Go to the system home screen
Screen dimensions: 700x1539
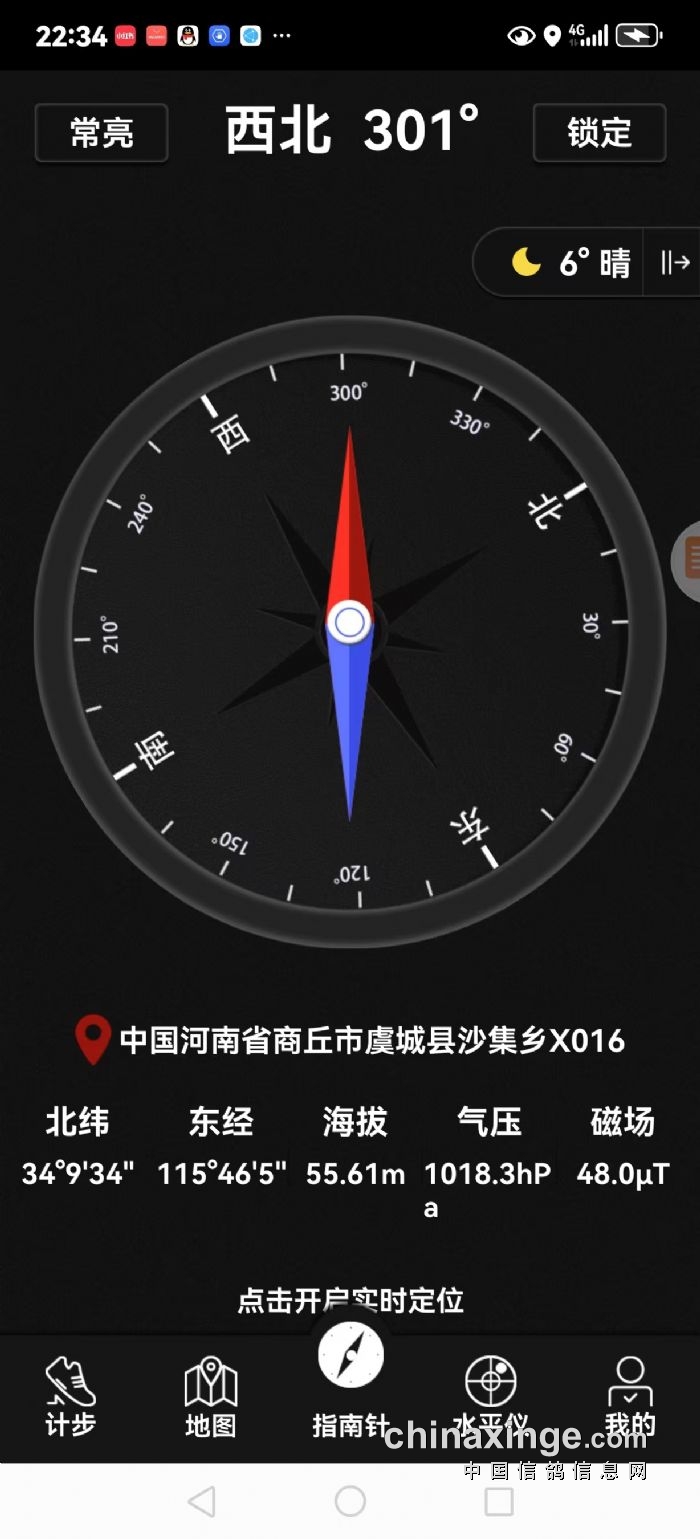[350, 1501]
